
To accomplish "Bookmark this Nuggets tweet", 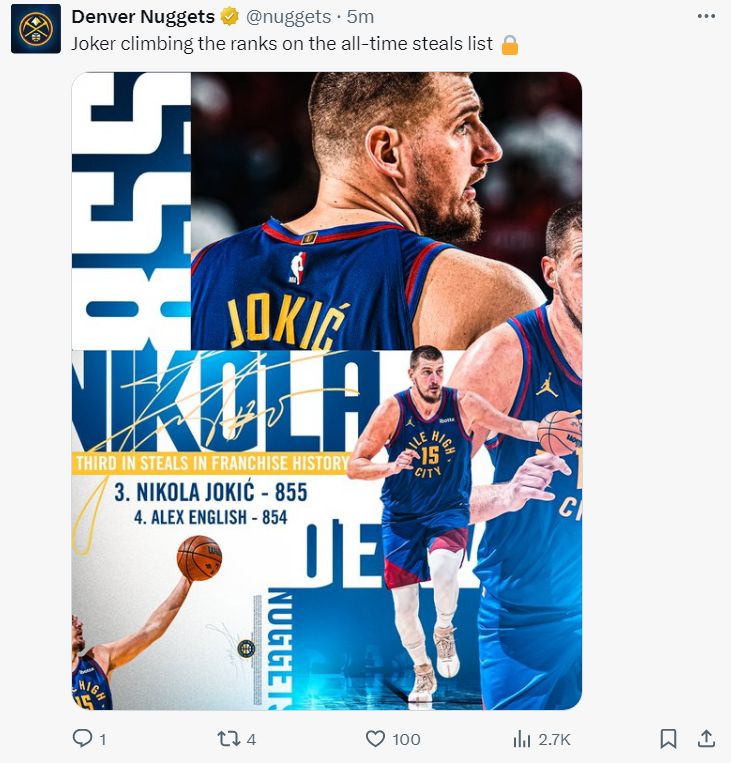I will point(668,739).
